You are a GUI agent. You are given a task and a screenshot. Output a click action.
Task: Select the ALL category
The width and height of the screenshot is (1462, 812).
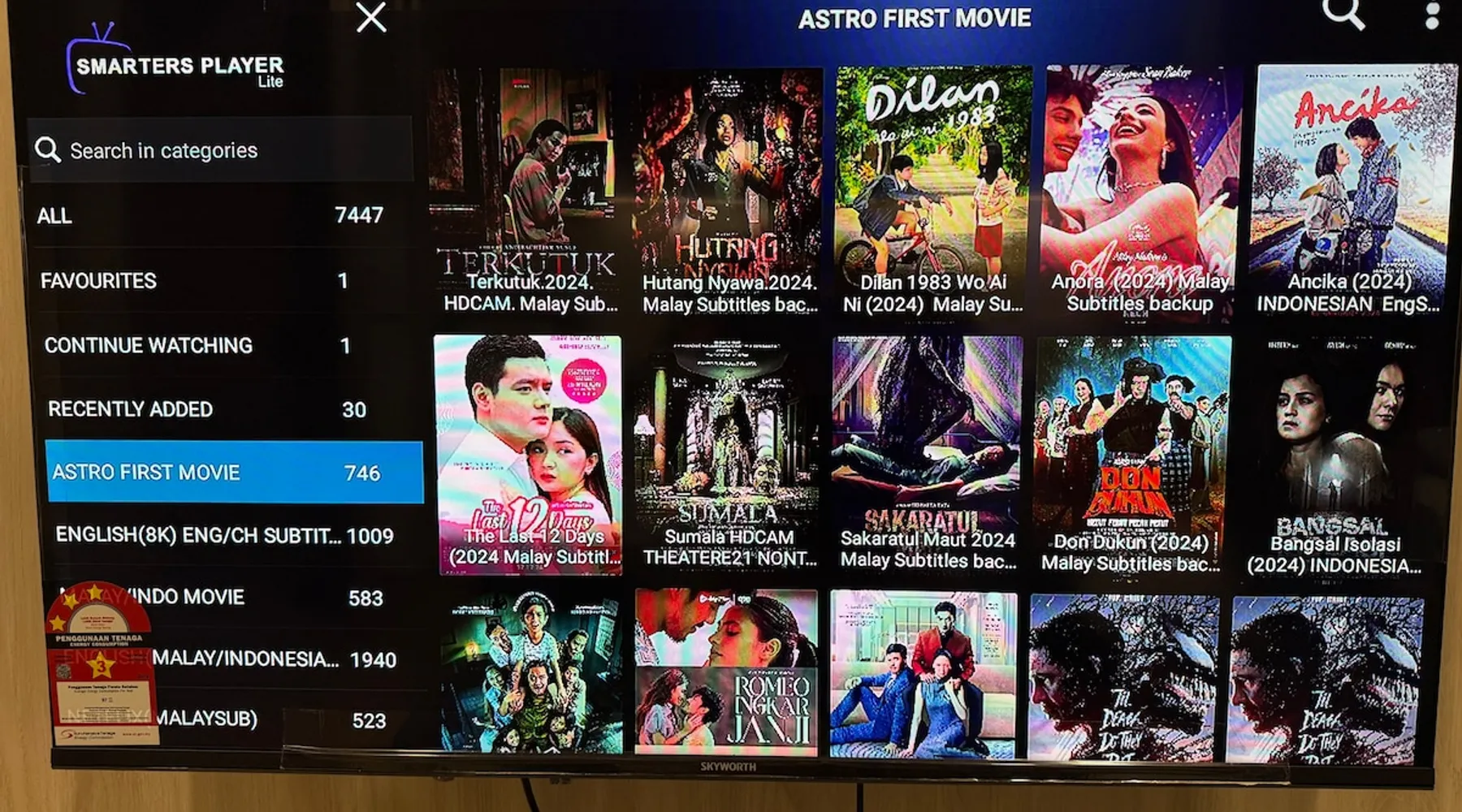coord(211,215)
